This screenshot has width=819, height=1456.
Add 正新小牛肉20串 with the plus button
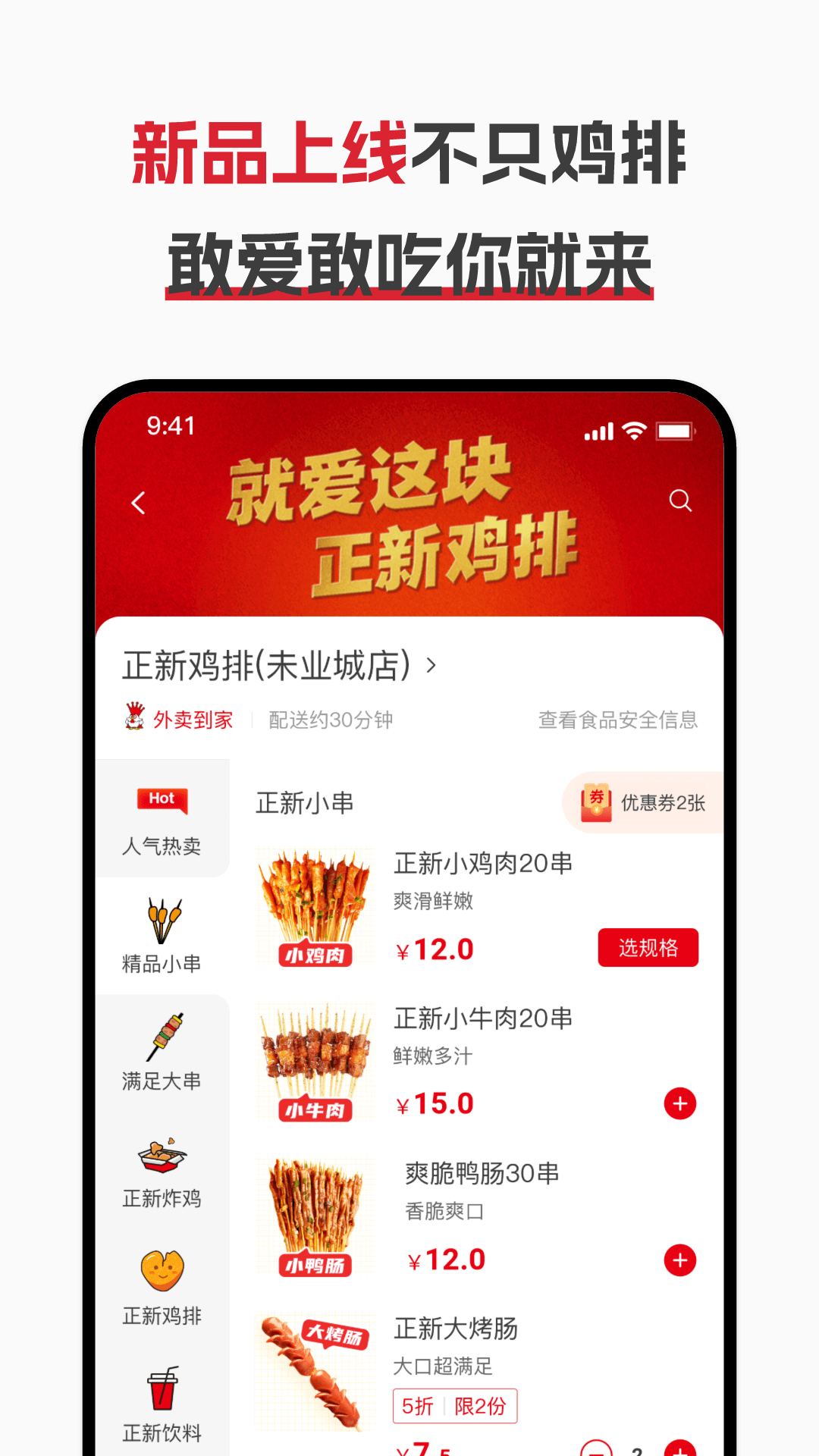click(x=680, y=1103)
